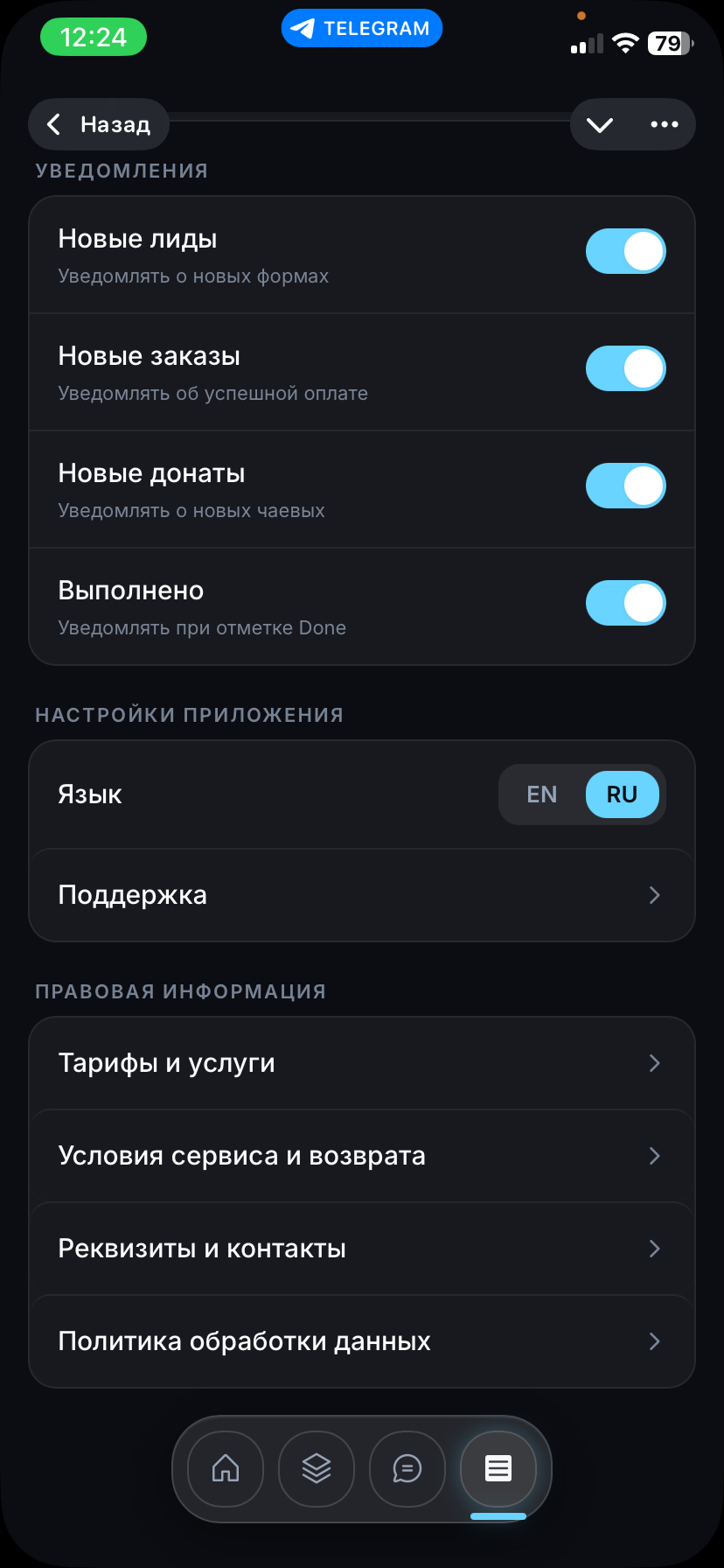Select RU as the app language

[622, 794]
